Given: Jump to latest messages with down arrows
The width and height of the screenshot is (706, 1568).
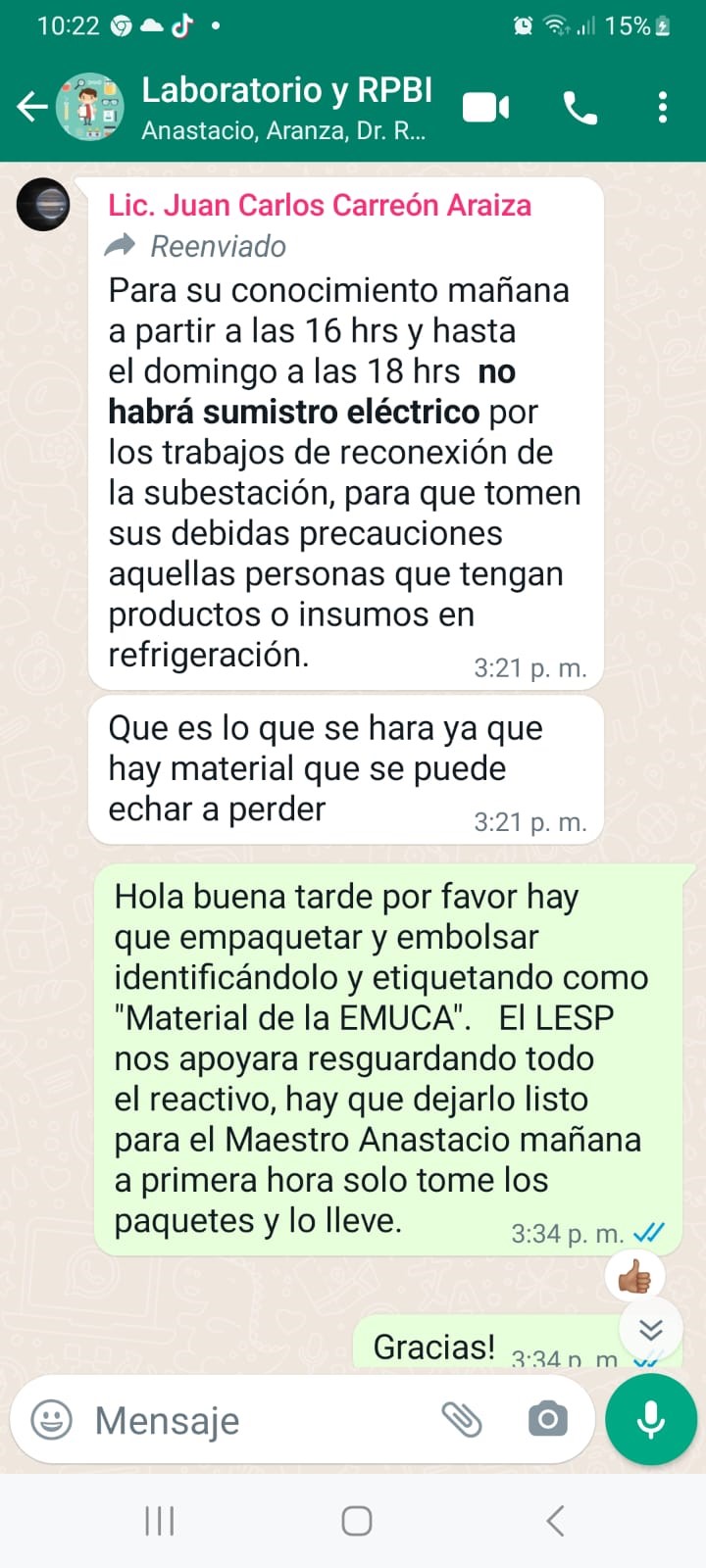Looking at the screenshot, I should 650,1329.
